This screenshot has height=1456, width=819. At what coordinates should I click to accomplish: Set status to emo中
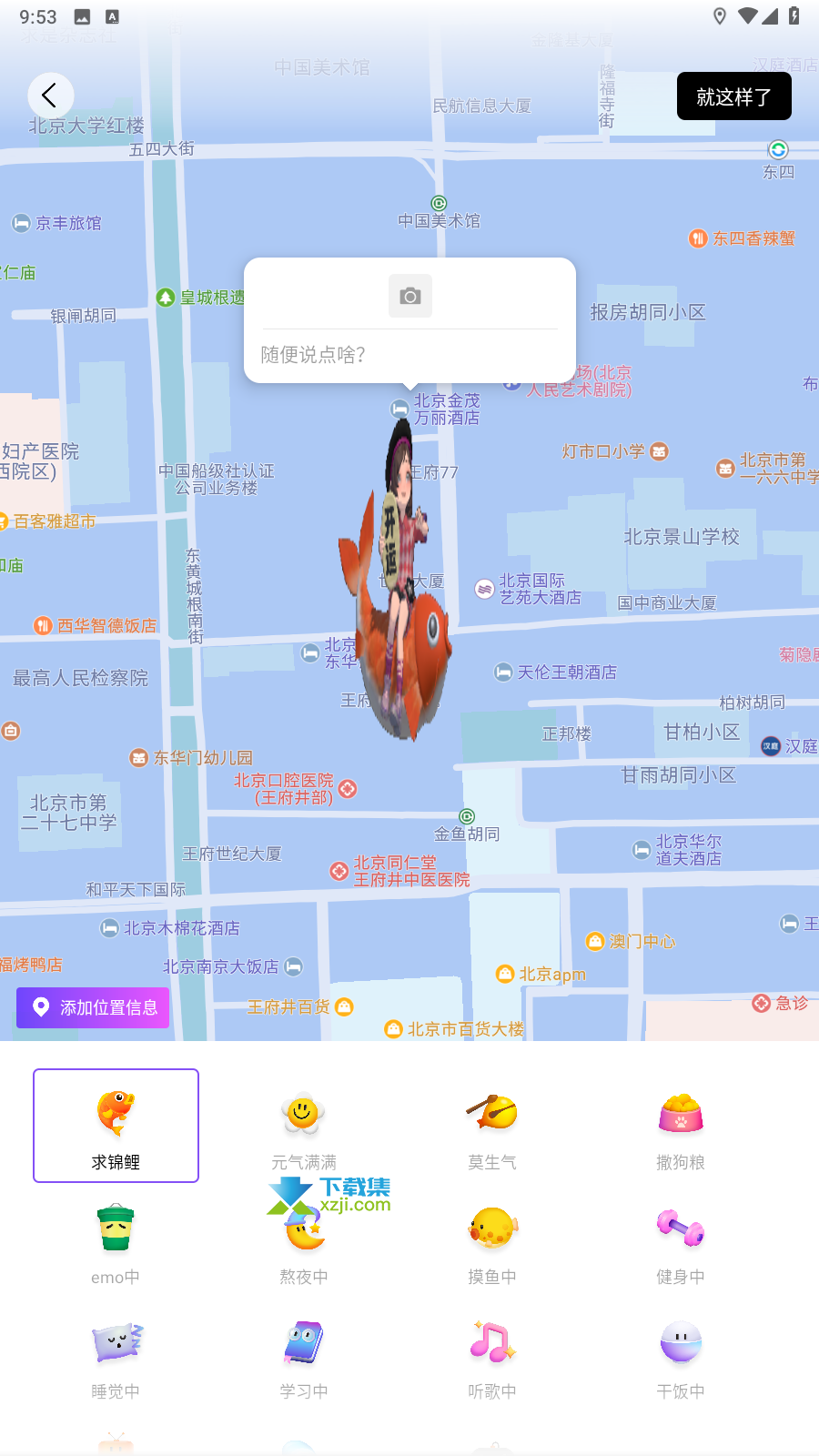click(116, 1240)
